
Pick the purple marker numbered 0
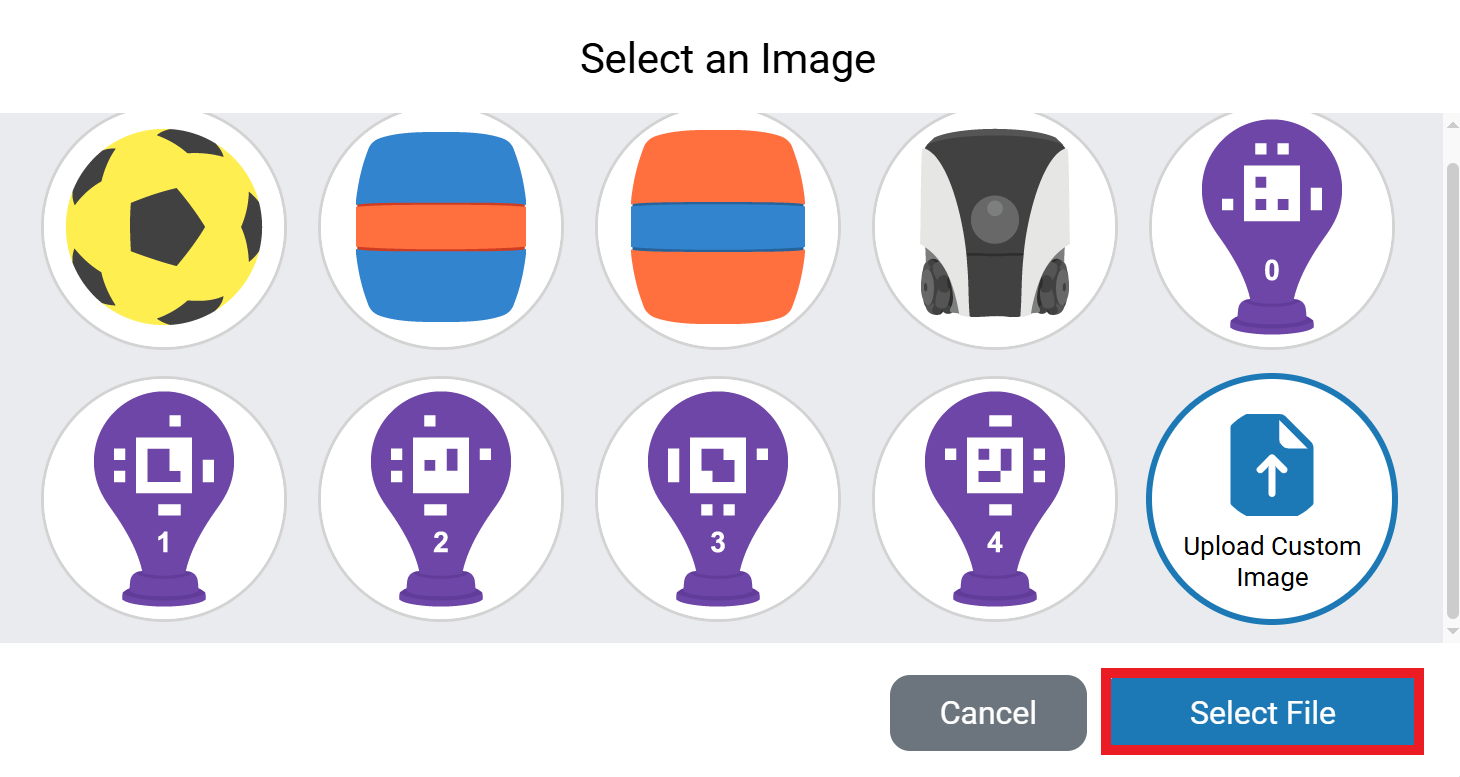tap(1272, 227)
